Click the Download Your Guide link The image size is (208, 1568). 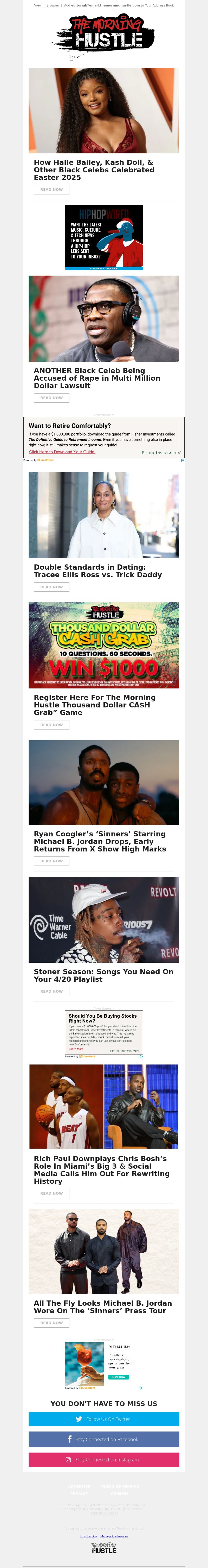(x=62, y=452)
